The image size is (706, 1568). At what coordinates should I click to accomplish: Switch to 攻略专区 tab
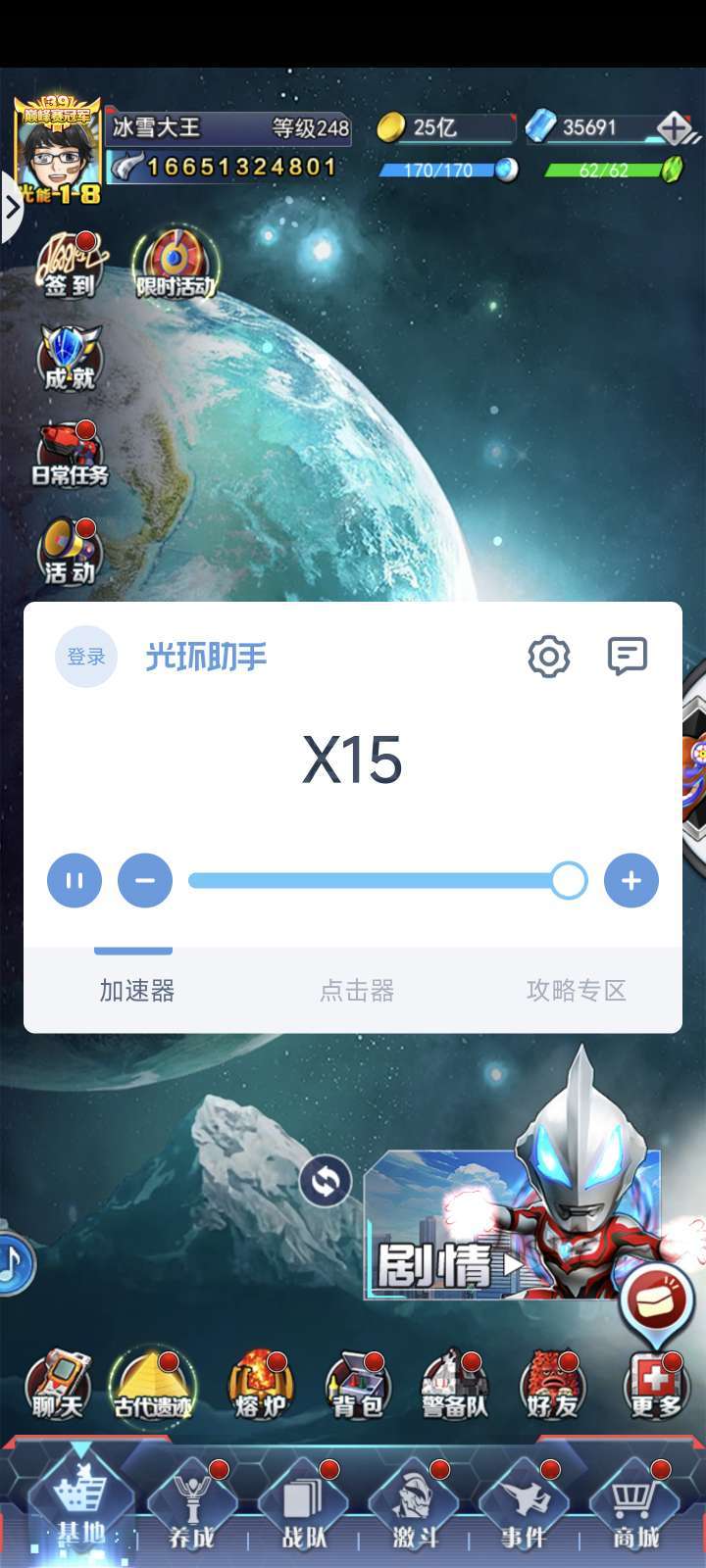[576, 990]
